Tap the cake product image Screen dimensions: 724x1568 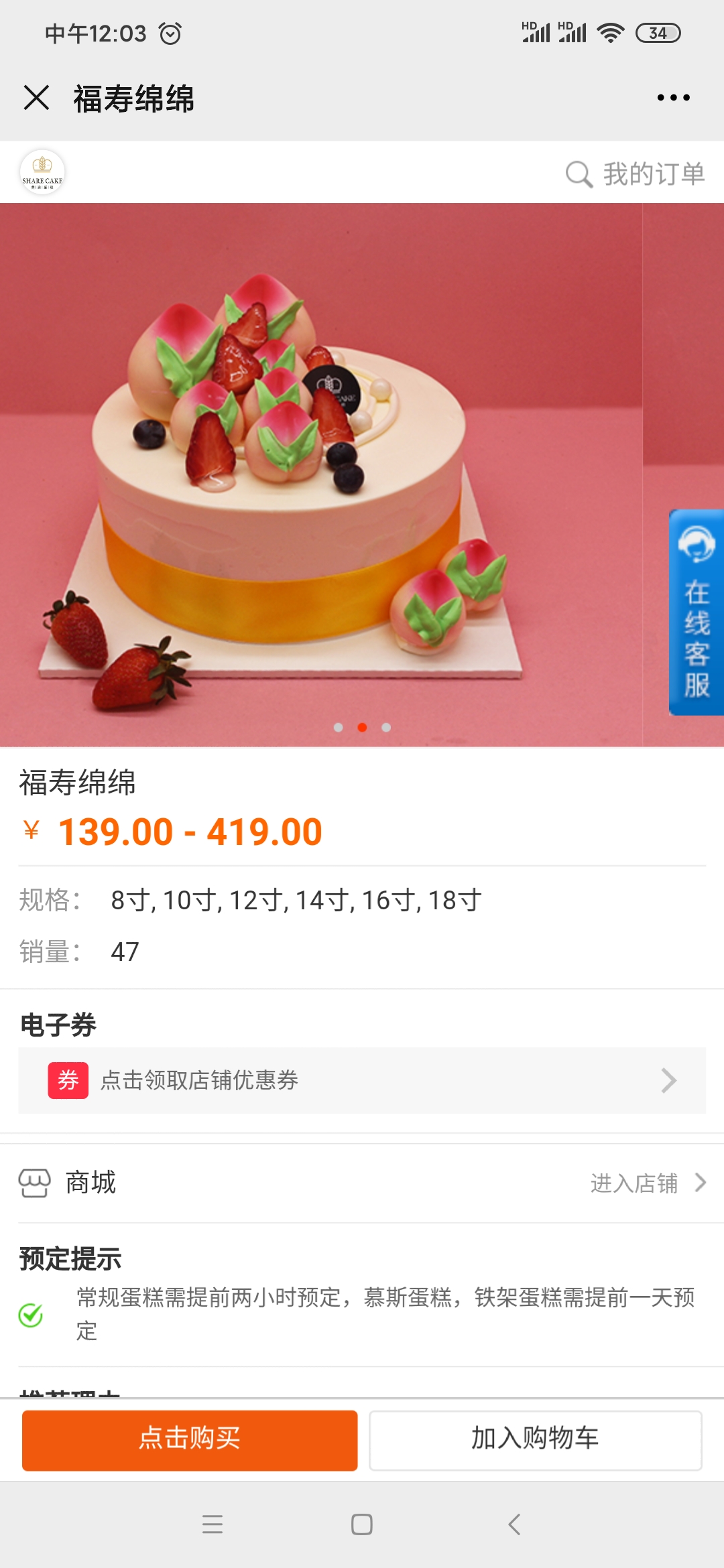pyautogui.click(x=321, y=474)
